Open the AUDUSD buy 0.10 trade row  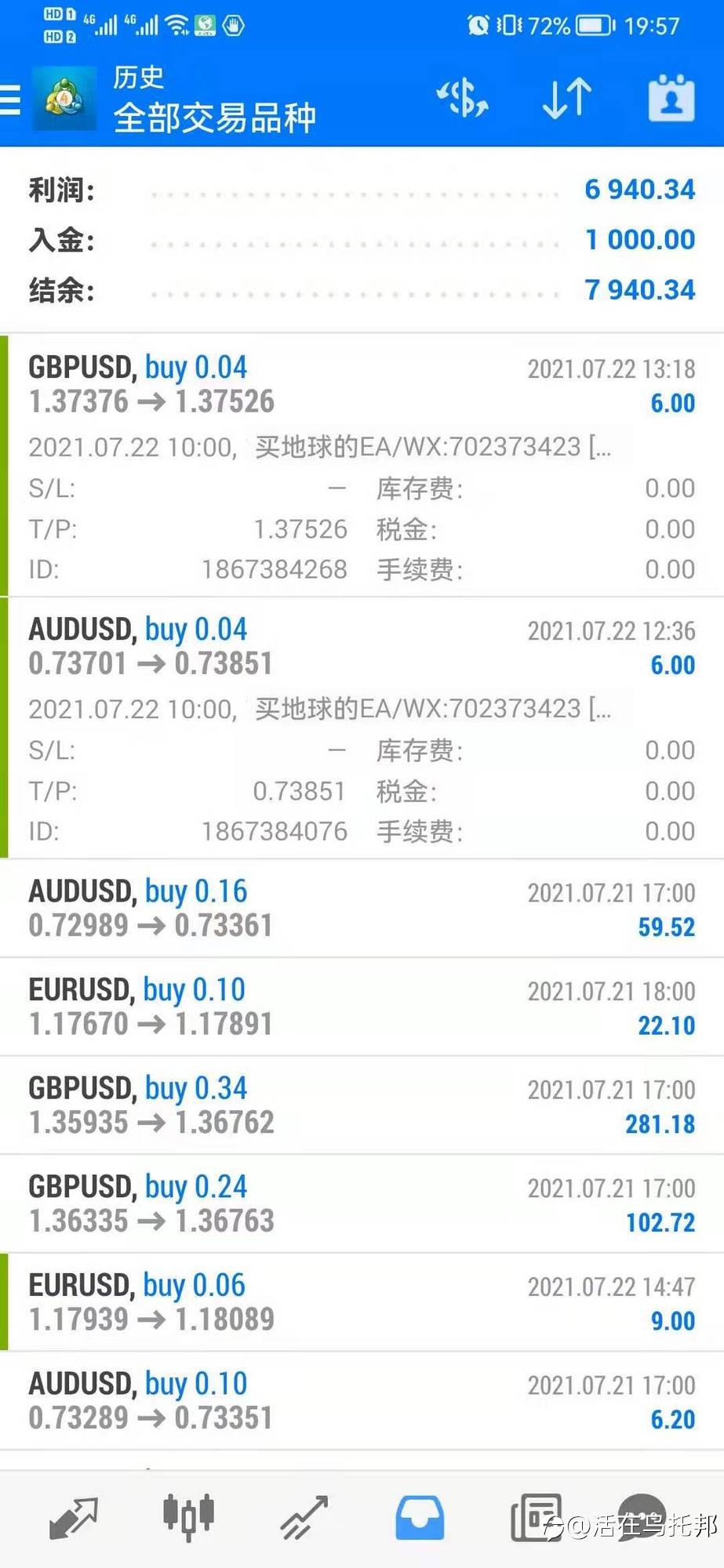[x=361, y=1401]
